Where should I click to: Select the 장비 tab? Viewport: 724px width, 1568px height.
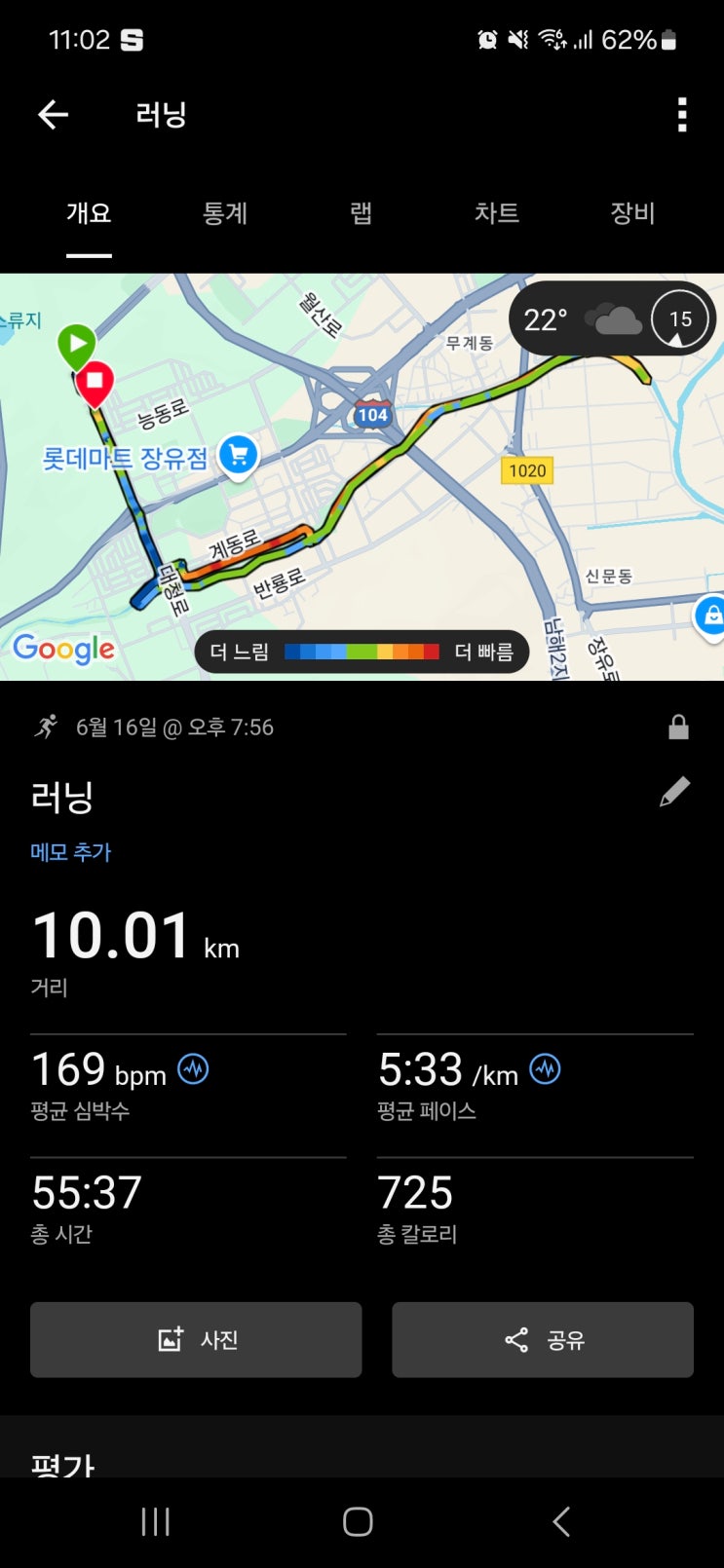632,213
